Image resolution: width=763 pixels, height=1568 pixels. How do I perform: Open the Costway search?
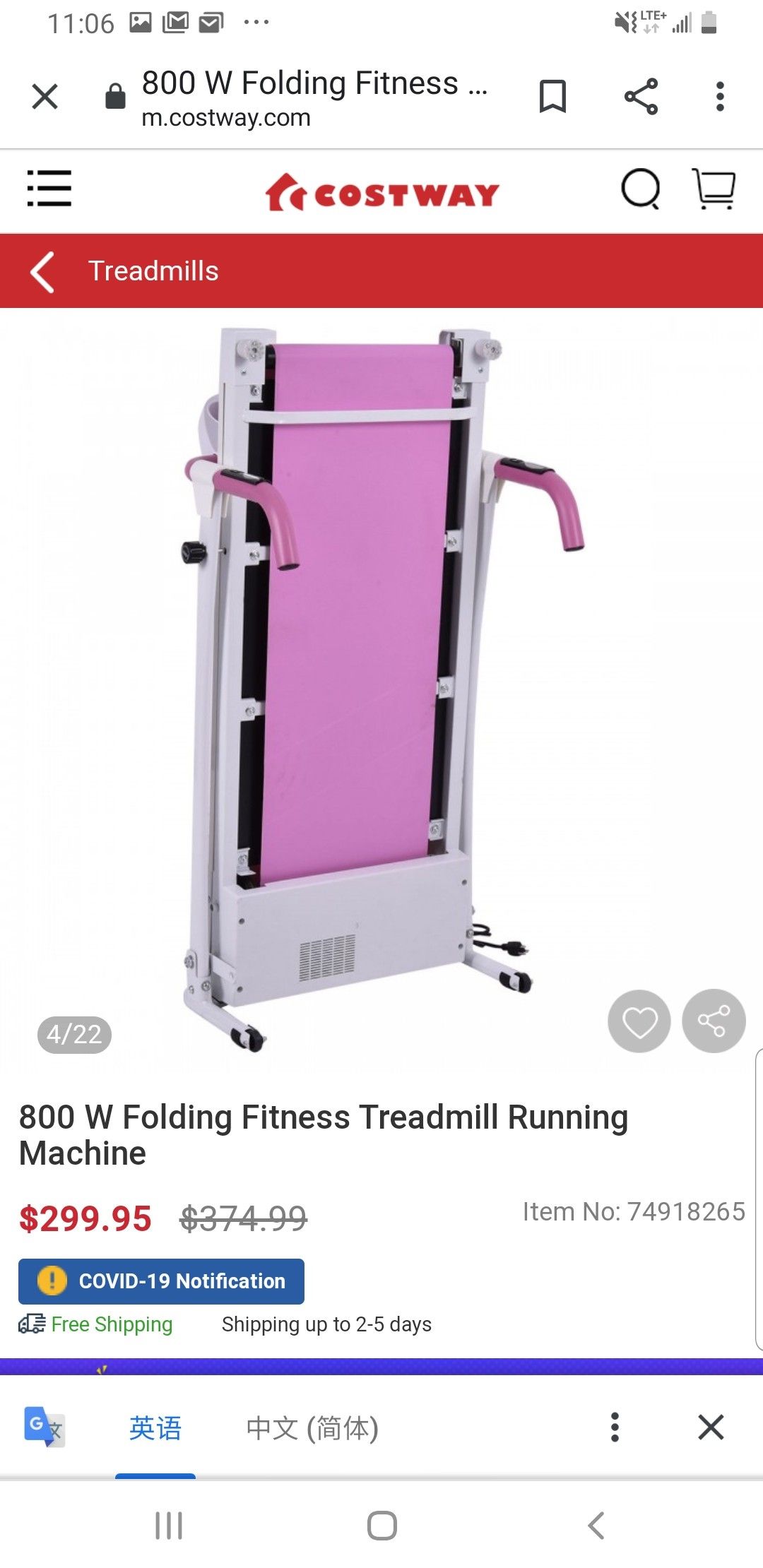pyautogui.click(x=641, y=189)
